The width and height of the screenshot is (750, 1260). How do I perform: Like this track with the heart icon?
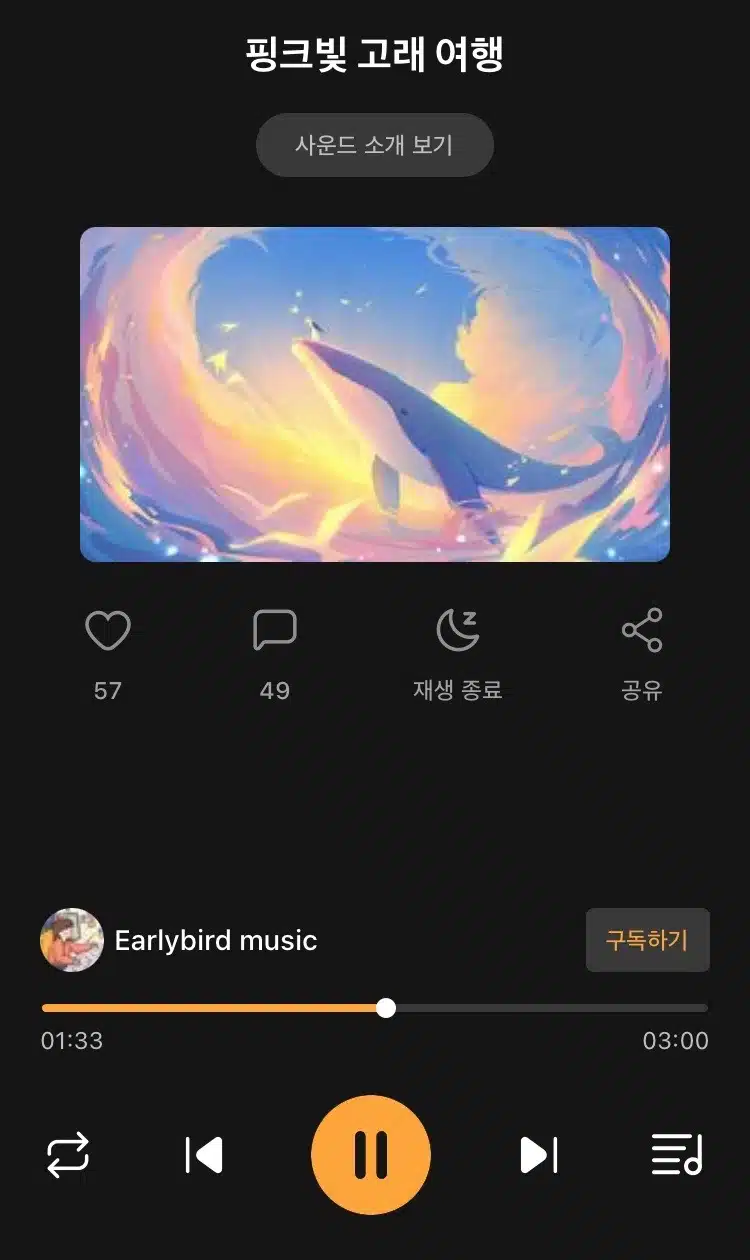pos(108,631)
